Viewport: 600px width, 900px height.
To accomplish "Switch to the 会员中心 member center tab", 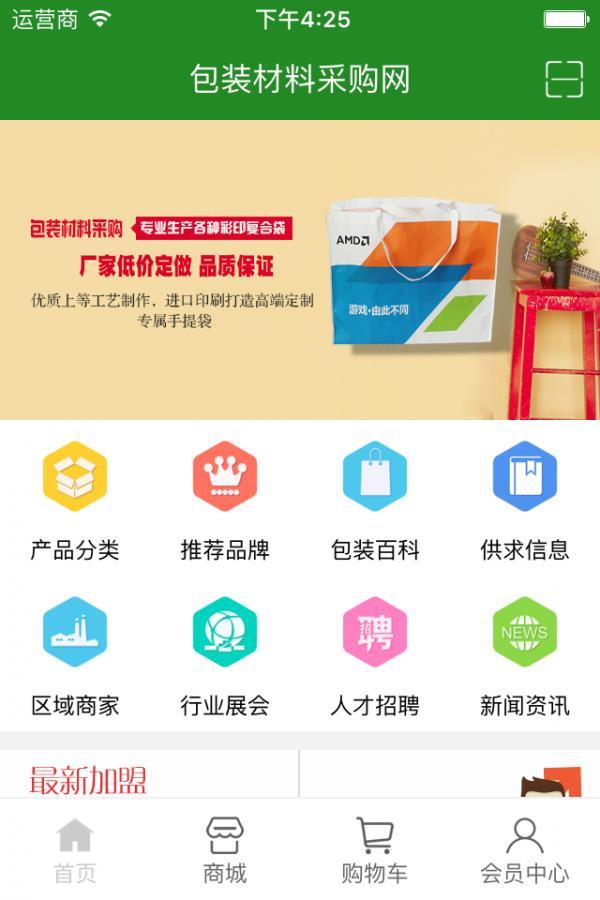I will point(525,850).
